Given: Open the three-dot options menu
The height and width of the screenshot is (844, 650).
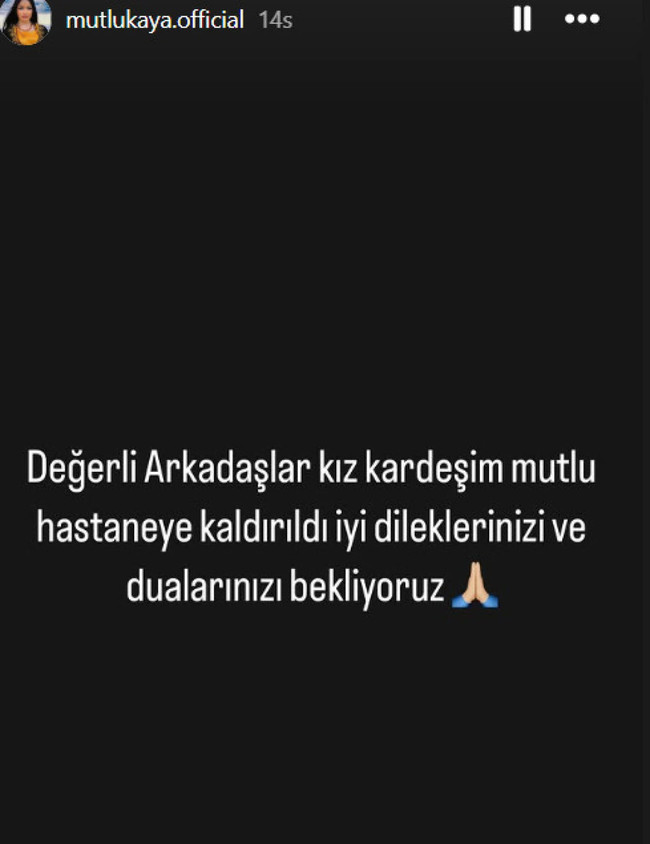Looking at the screenshot, I should [581, 20].
